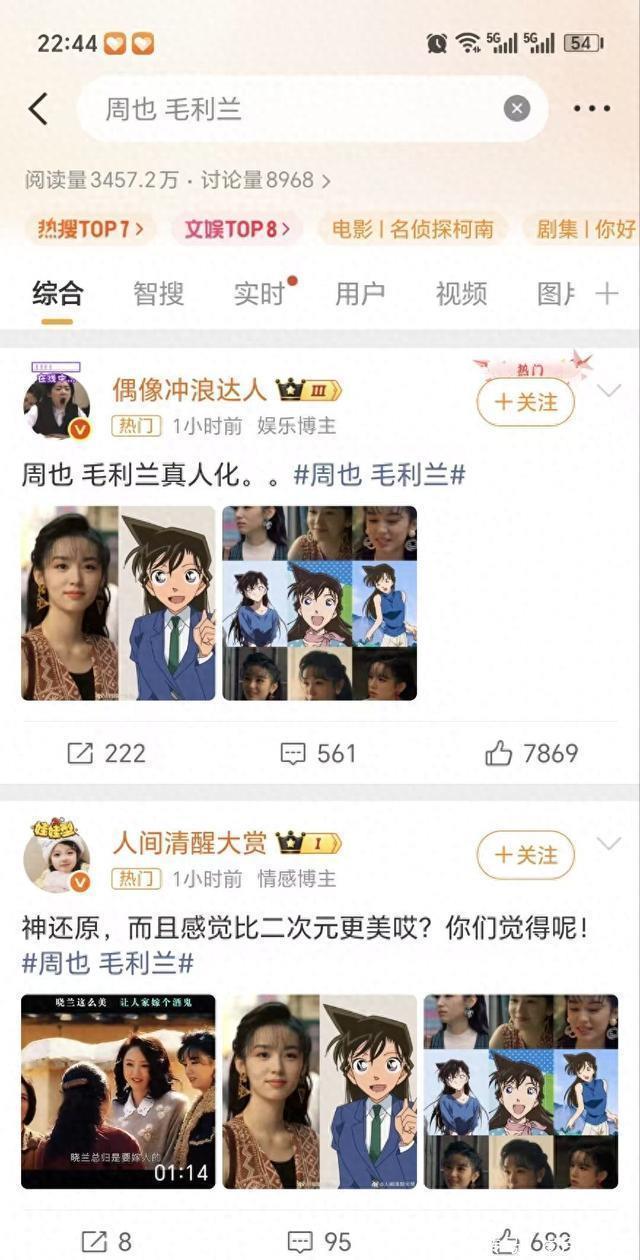Expand the chevron menu on 人间清醒大赏's post
Image resolution: width=640 pixels, height=1260 pixels.
click(x=609, y=844)
